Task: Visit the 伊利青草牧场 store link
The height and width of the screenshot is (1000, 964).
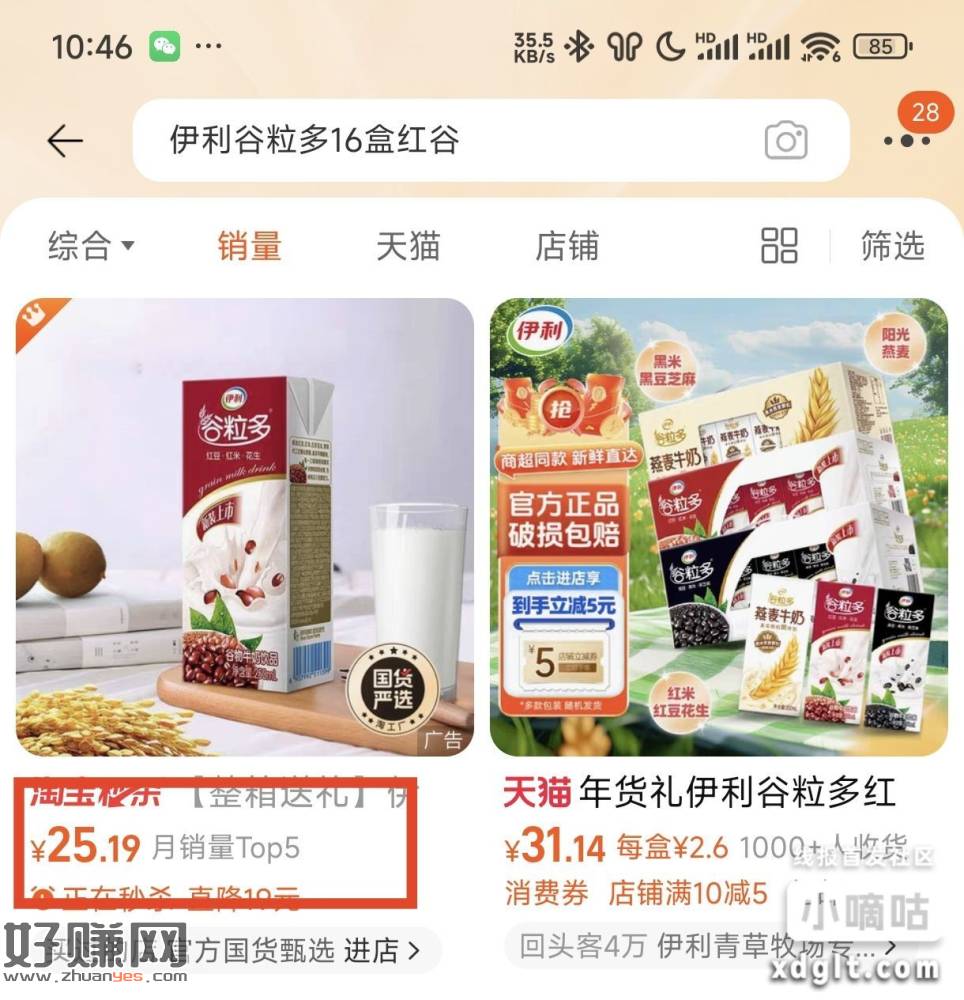Action: [770, 943]
